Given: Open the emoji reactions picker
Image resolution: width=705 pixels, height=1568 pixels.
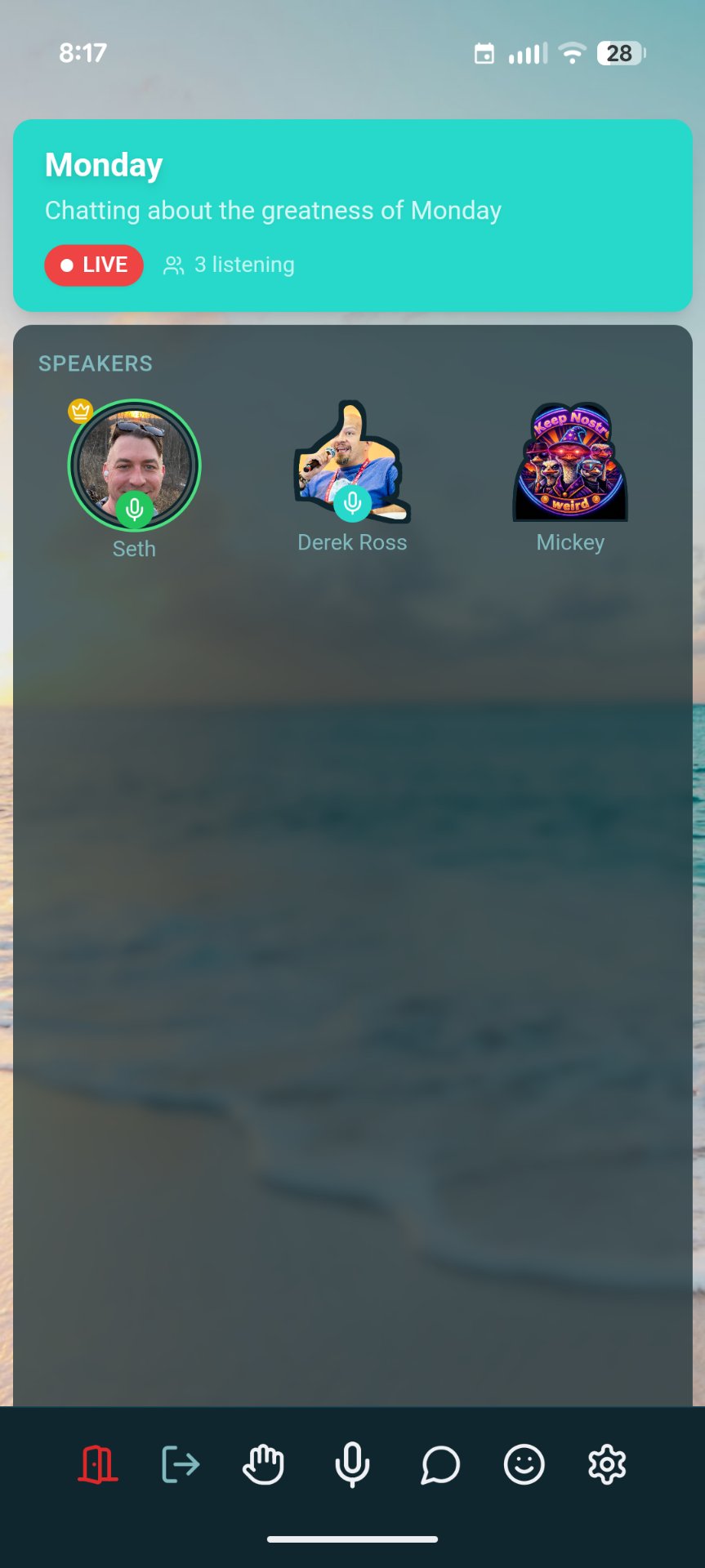Looking at the screenshot, I should tap(524, 1464).
